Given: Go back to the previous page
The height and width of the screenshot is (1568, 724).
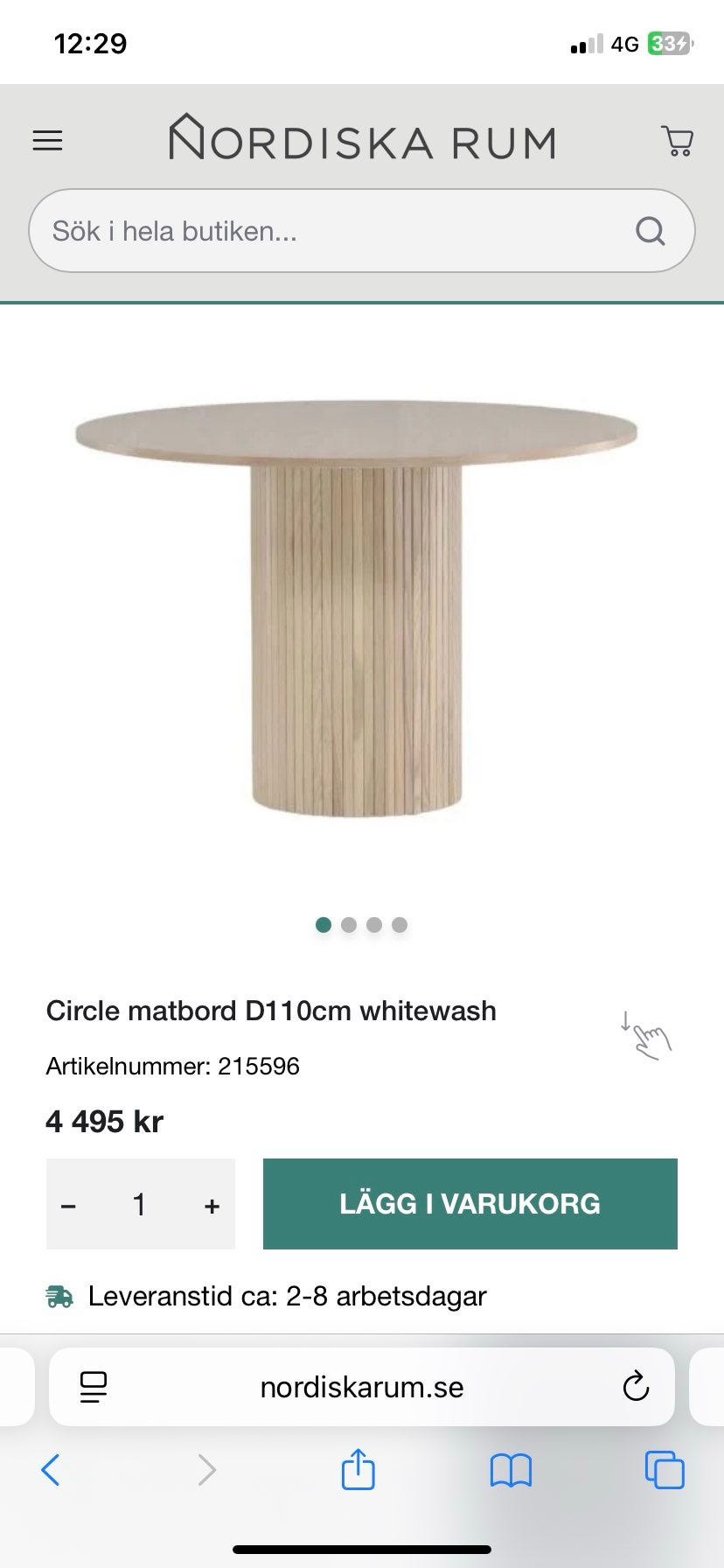Looking at the screenshot, I should 51,1470.
